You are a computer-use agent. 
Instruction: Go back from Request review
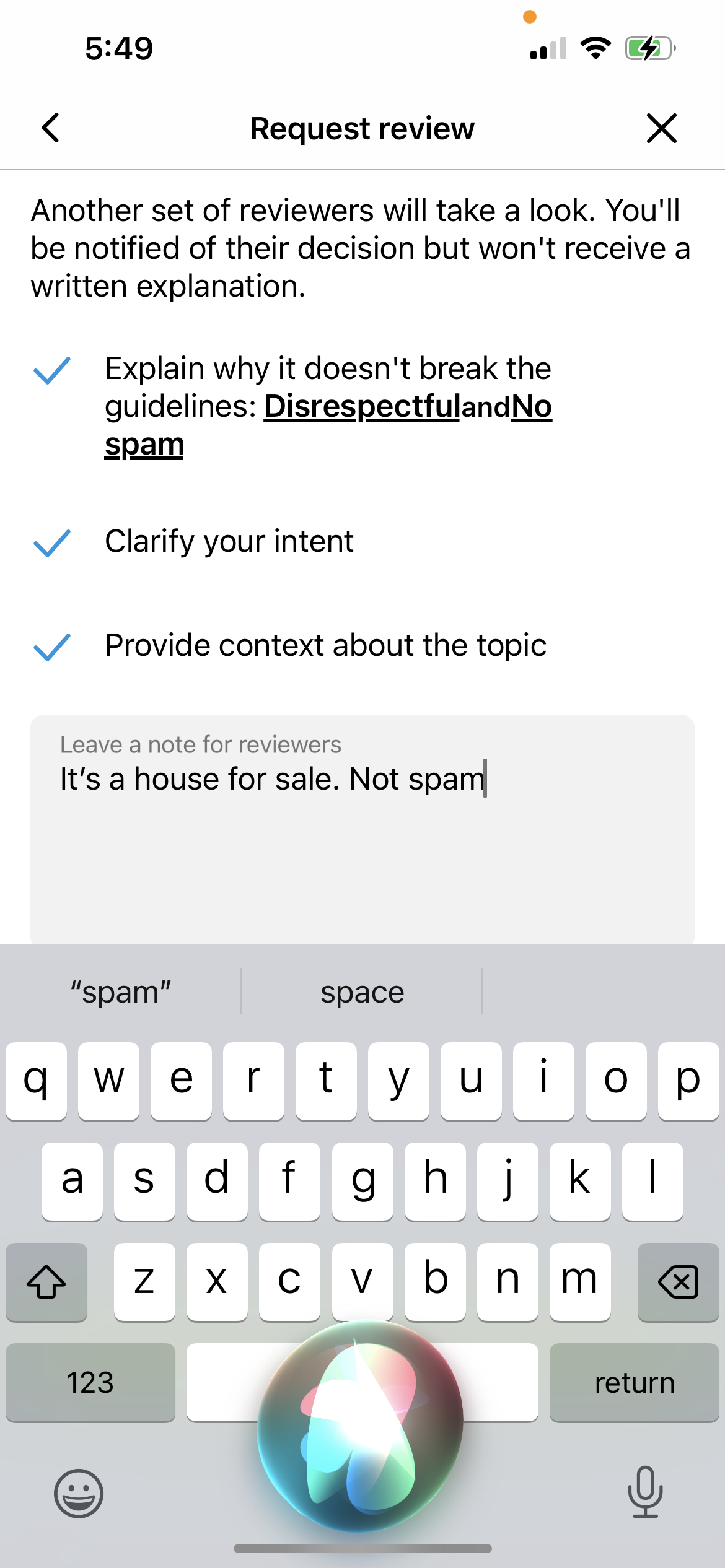click(x=51, y=128)
